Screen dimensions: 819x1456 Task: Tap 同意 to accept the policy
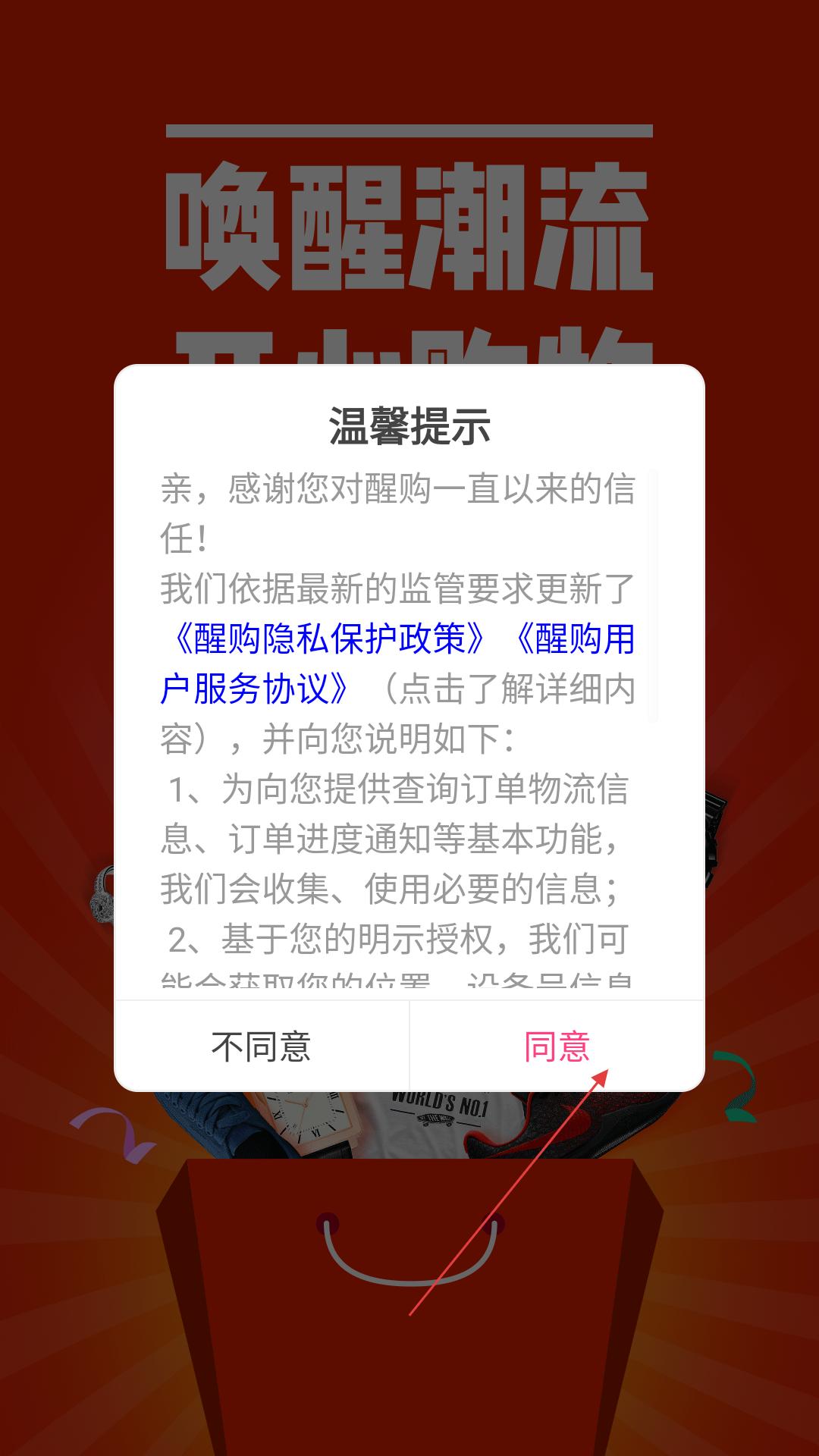(x=557, y=1046)
